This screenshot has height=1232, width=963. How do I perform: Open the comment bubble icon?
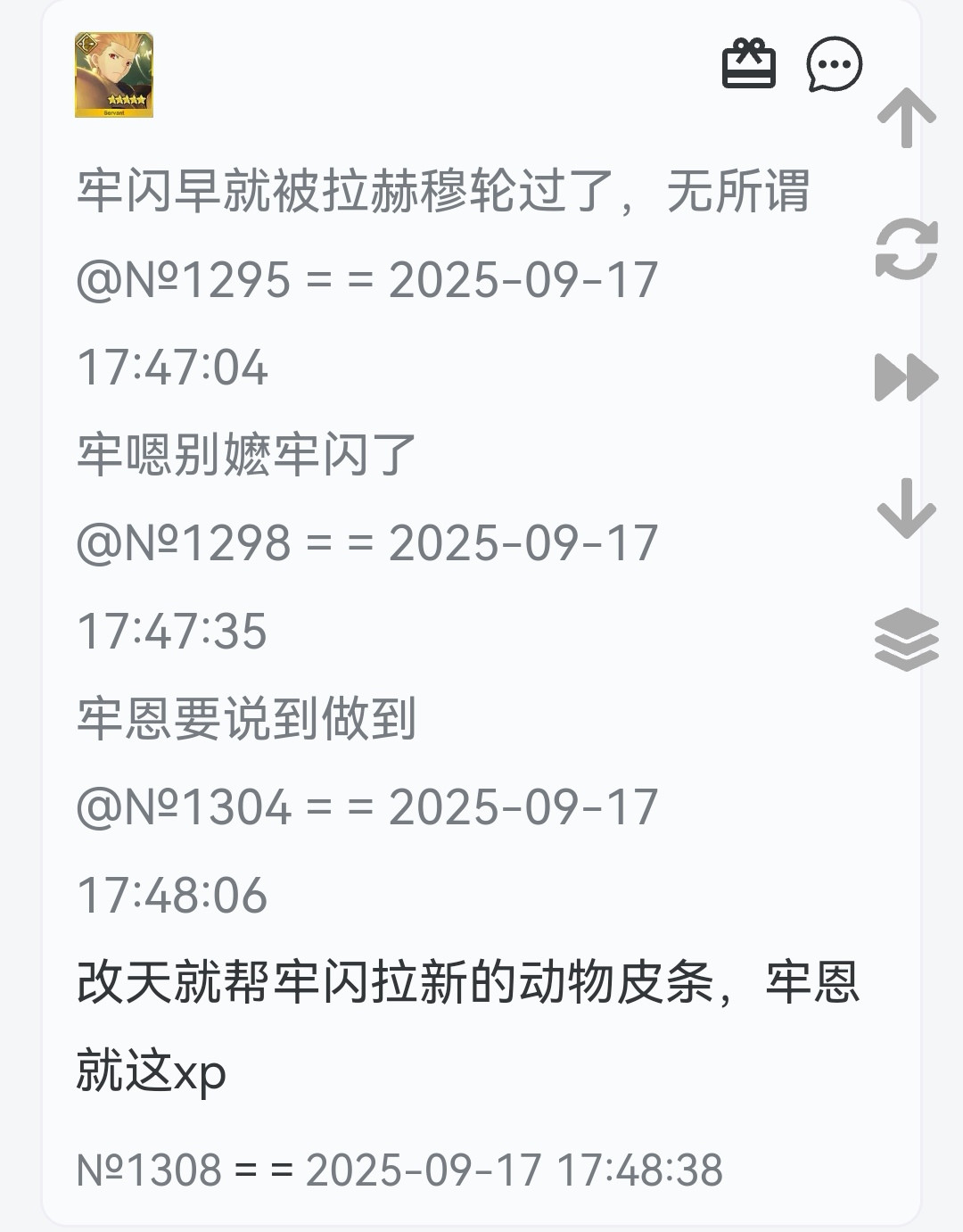click(x=835, y=64)
